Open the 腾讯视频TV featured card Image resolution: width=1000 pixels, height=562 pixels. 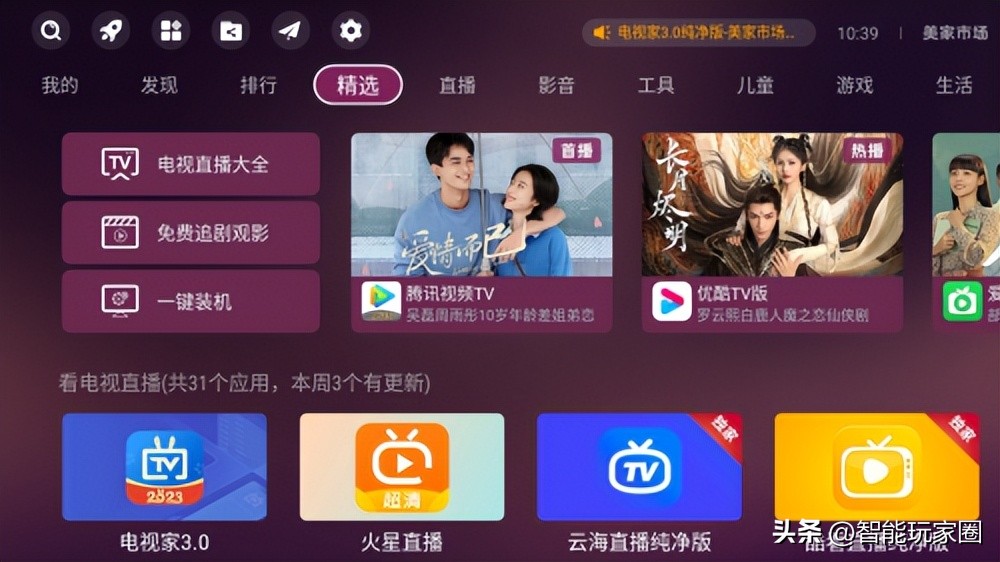click(x=481, y=232)
